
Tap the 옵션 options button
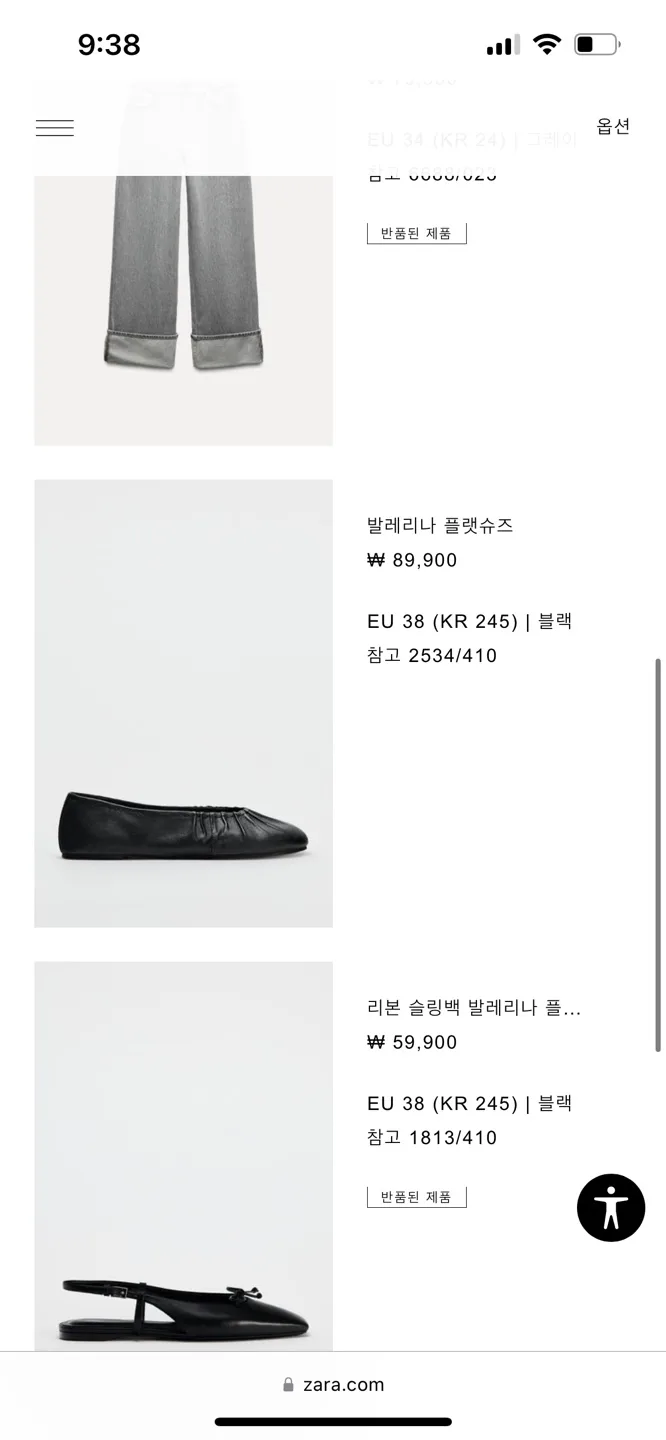pyautogui.click(x=613, y=126)
